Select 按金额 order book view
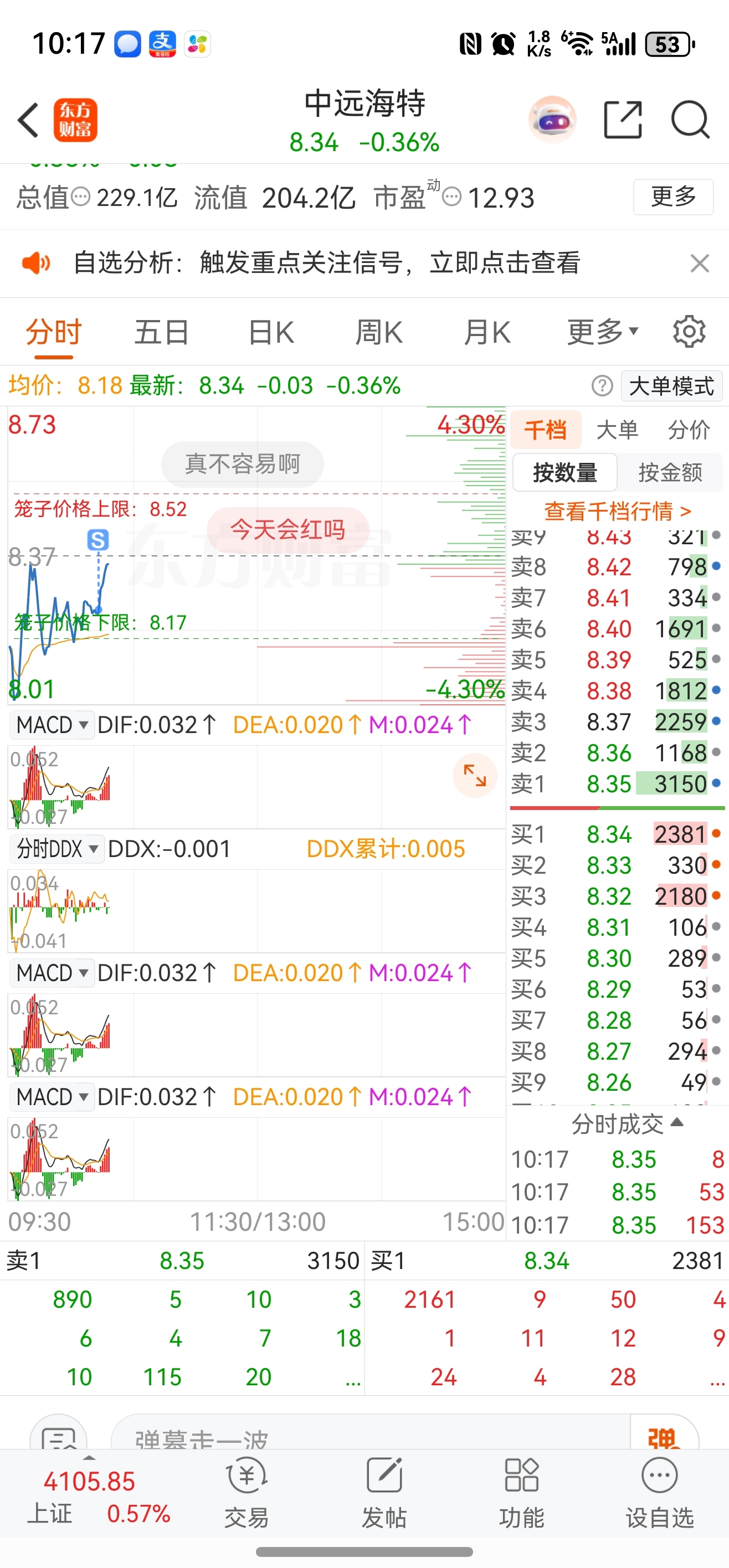Image resolution: width=729 pixels, height=1568 pixels. [670, 472]
